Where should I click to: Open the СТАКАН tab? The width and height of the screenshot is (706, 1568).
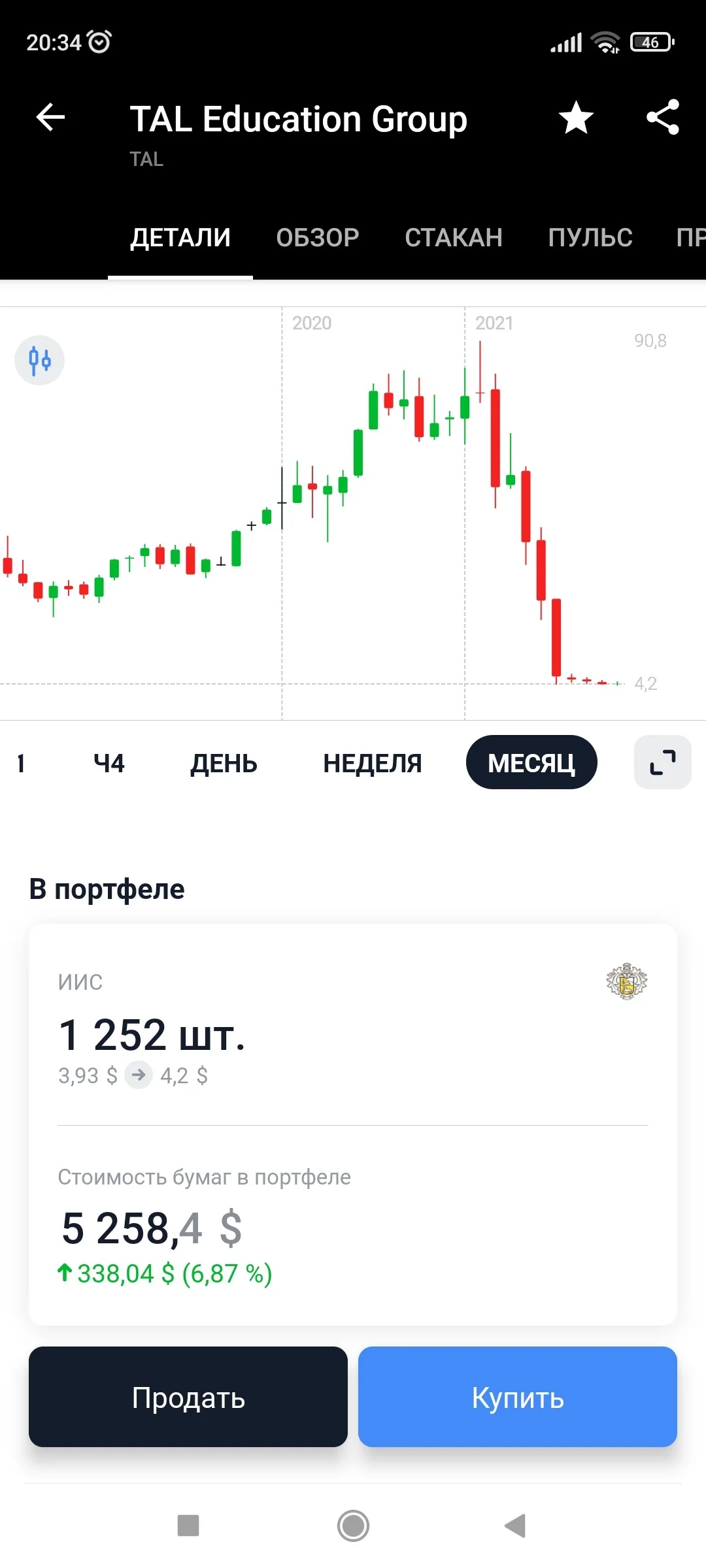click(454, 238)
